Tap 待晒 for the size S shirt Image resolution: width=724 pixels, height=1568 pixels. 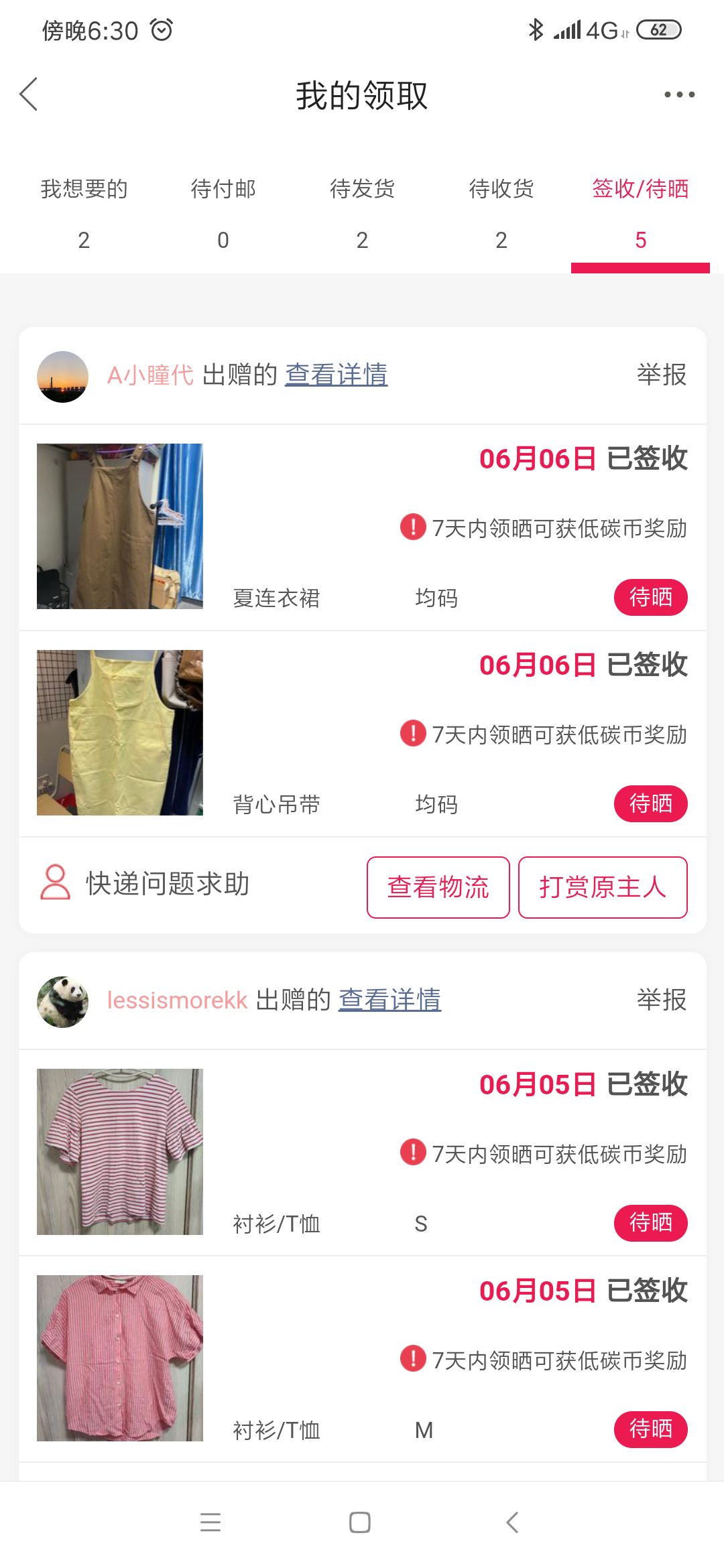point(651,1223)
